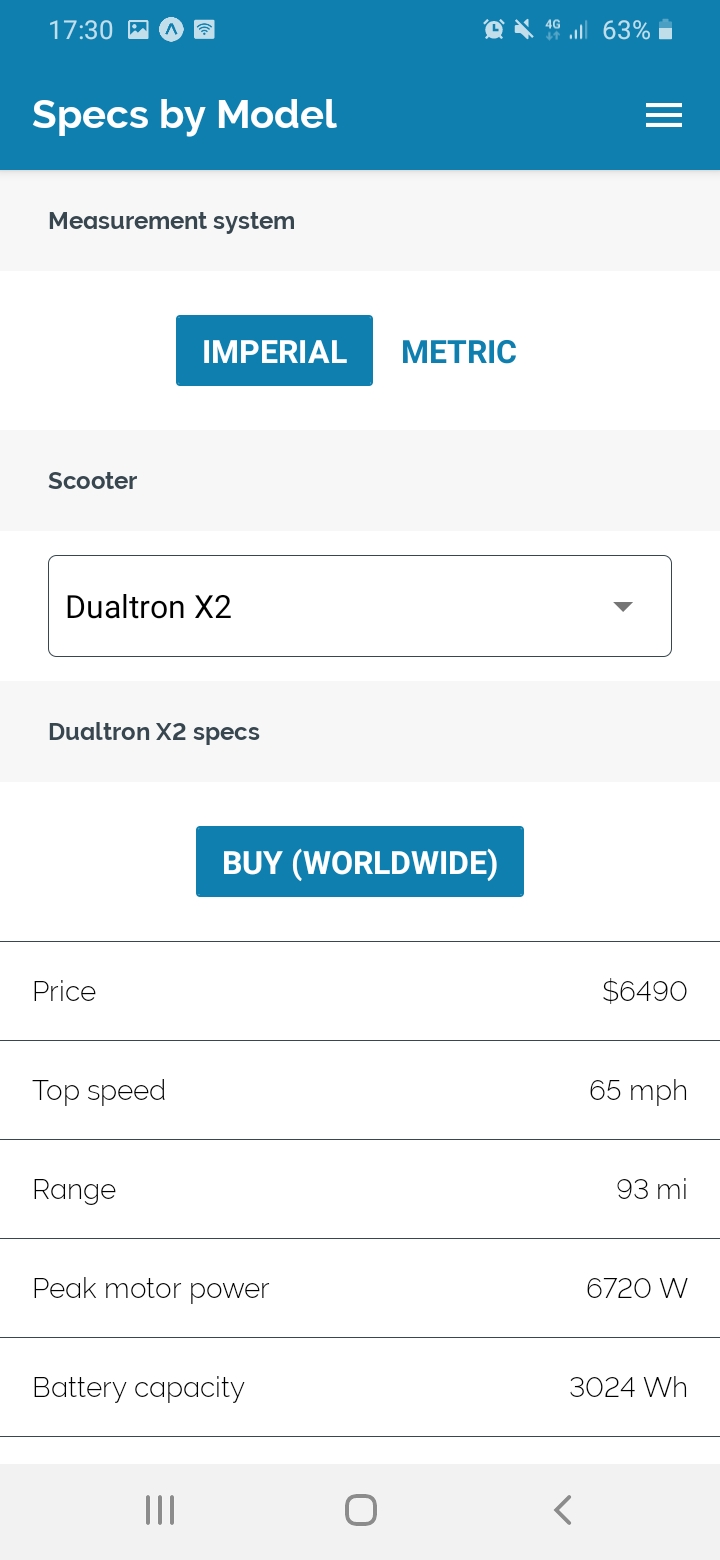
Task: Go back with the system back button
Action: [563, 1510]
